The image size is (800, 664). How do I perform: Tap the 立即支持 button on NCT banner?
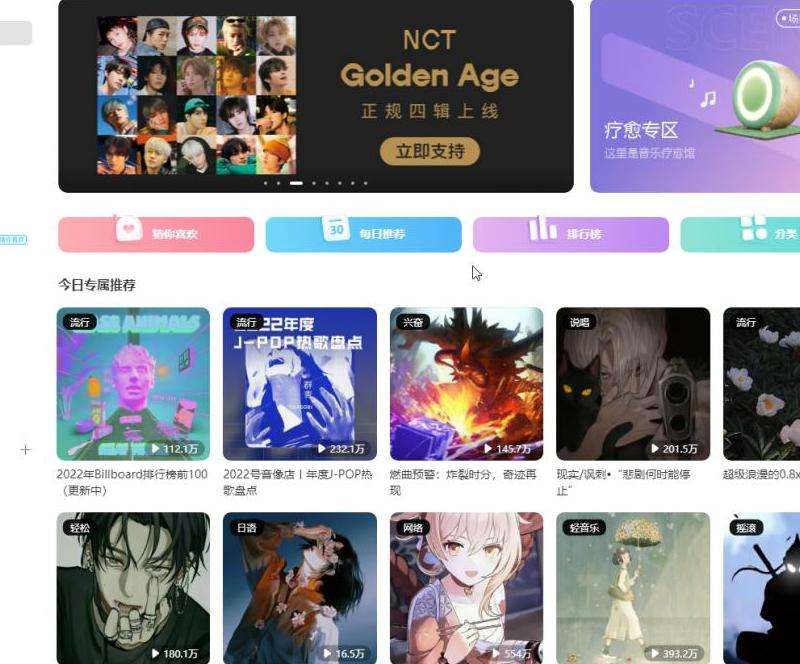pos(430,152)
